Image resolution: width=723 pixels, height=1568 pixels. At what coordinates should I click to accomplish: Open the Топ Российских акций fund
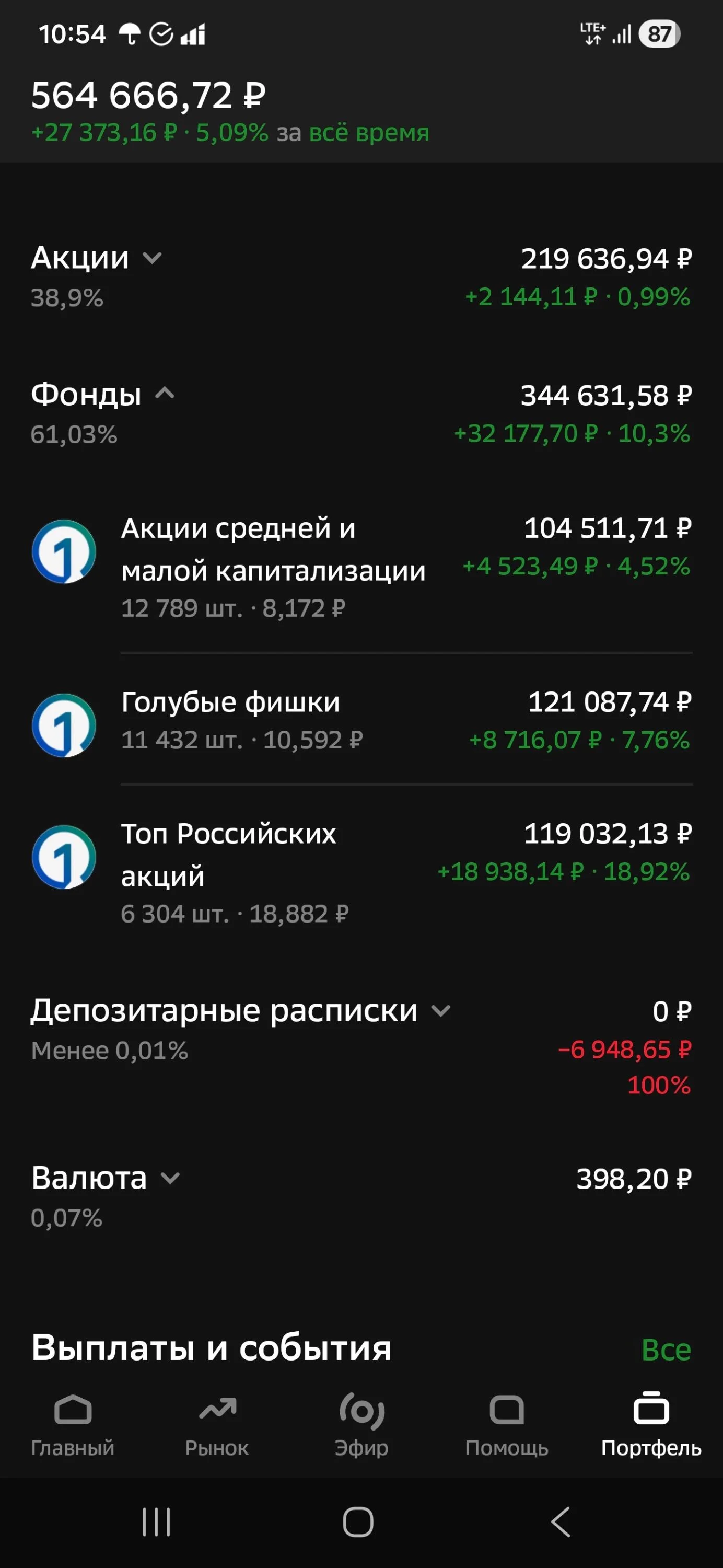(x=361, y=872)
